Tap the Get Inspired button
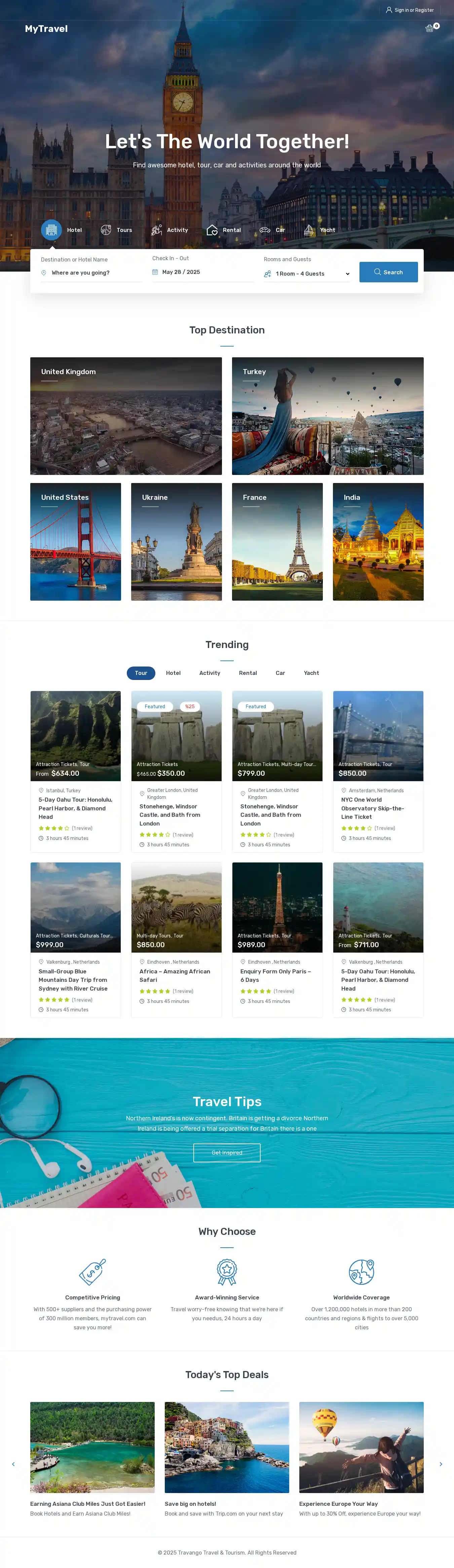Image resolution: width=454 pixels, height=1568 pixels. pos(227,1152)
